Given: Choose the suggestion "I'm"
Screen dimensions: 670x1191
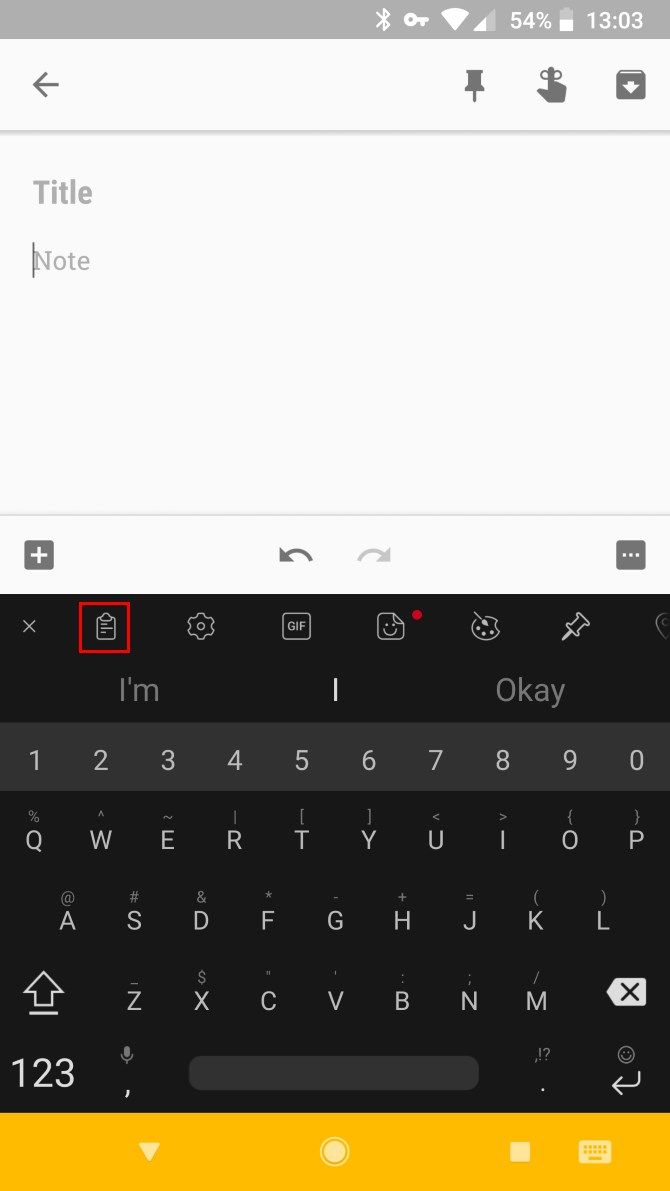Looking at the screenshot, I should click(x=139, y=690).
